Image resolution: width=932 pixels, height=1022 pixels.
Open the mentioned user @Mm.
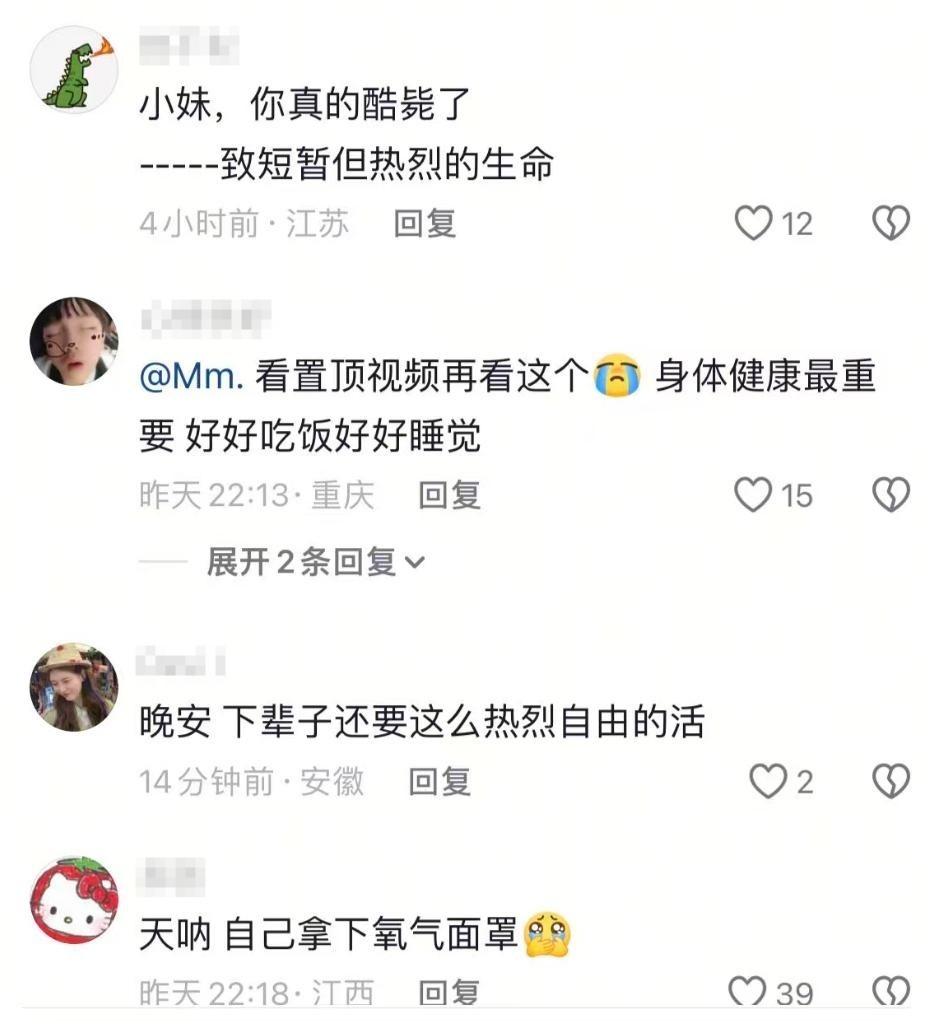pos(192,377)
